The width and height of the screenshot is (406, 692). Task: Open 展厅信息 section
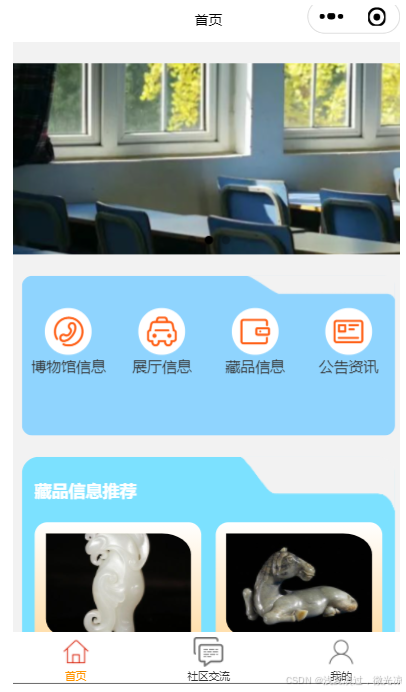[162, 342]
